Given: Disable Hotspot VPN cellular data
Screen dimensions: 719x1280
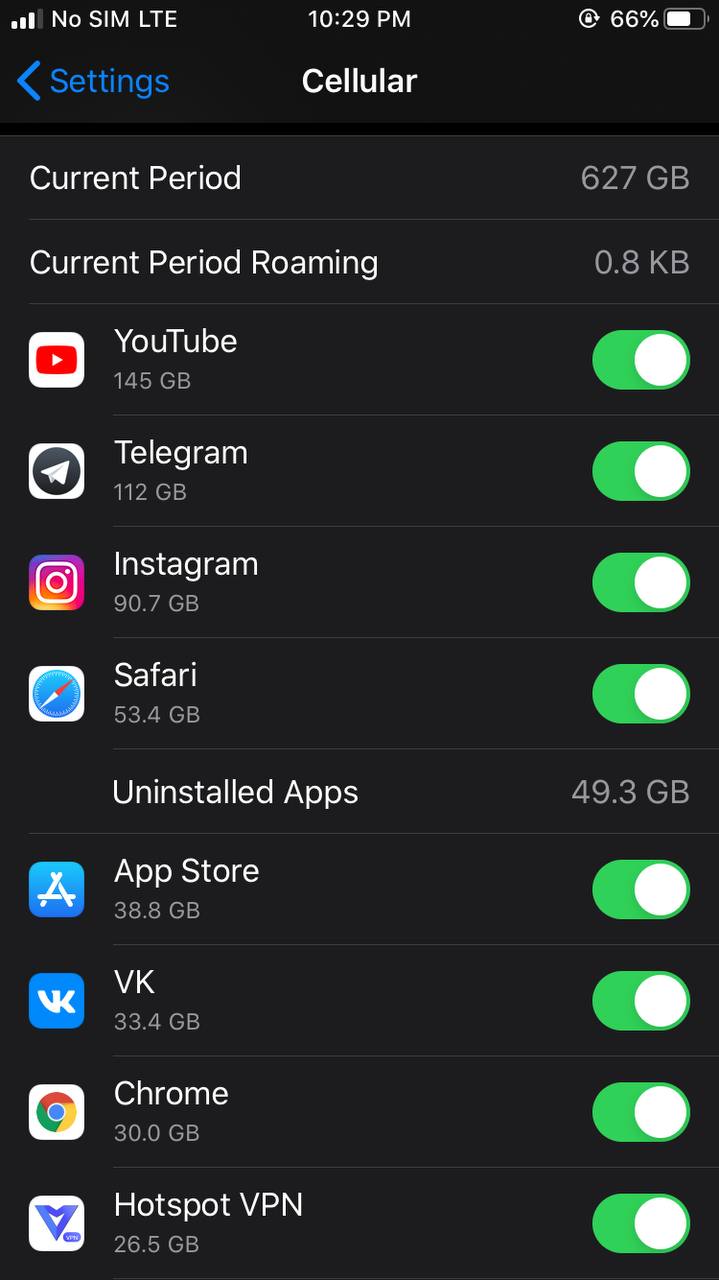Looking at the screenshot, I should pos(641,1222).
